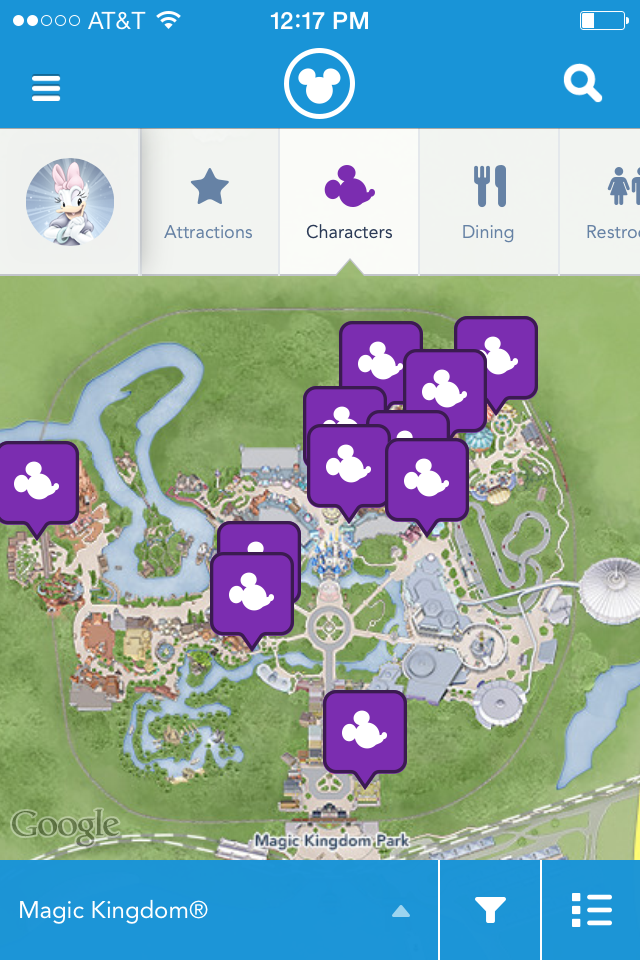
Task: Open the hamburger menu
Action: coord(47,87)
